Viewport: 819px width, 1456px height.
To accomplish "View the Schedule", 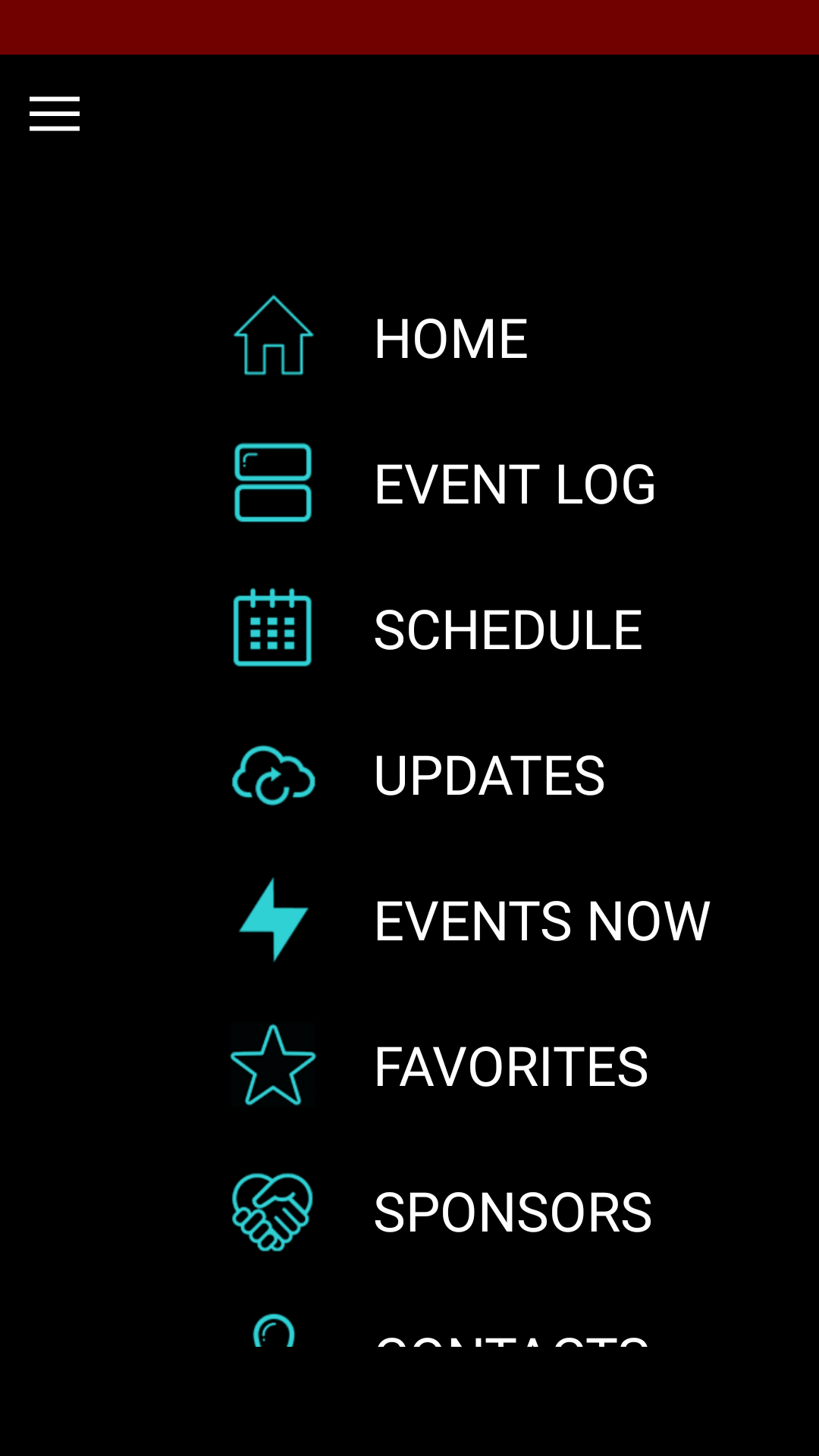I will 507,629.
